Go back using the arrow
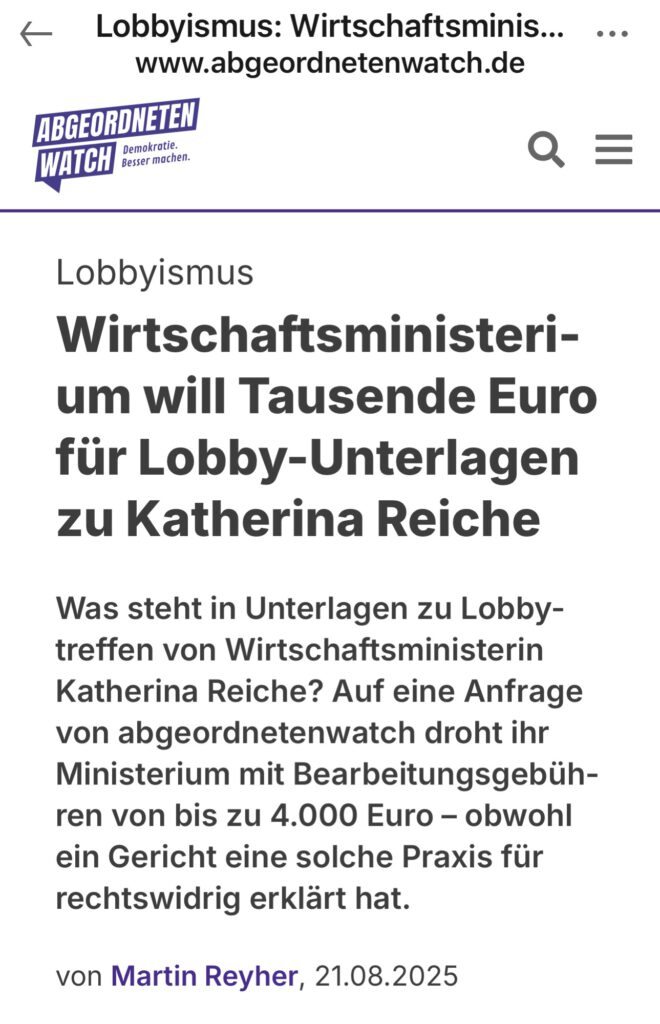Viewport: 660px width, 1024px height. [x=36, y=34]
